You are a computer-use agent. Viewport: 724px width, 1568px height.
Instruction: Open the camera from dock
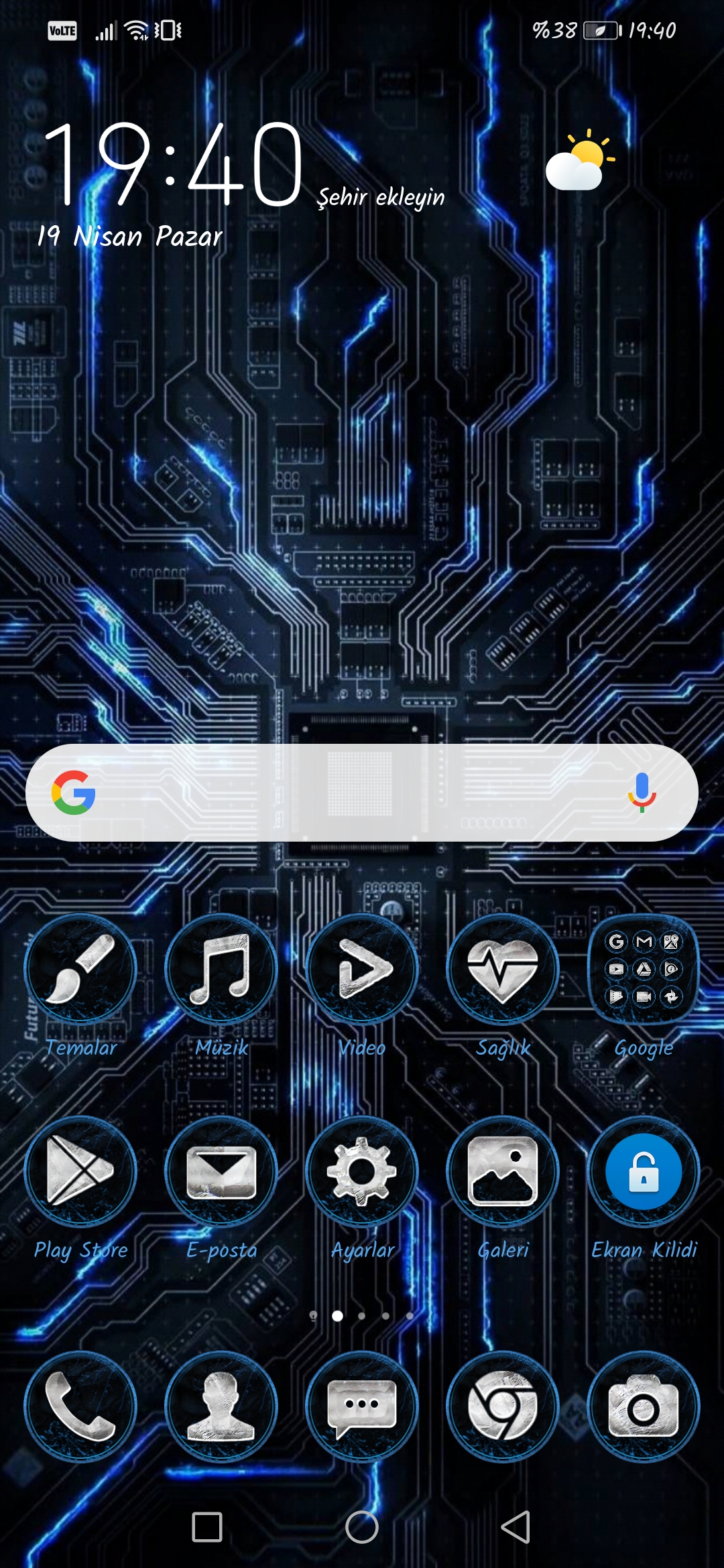[644, 1407]
